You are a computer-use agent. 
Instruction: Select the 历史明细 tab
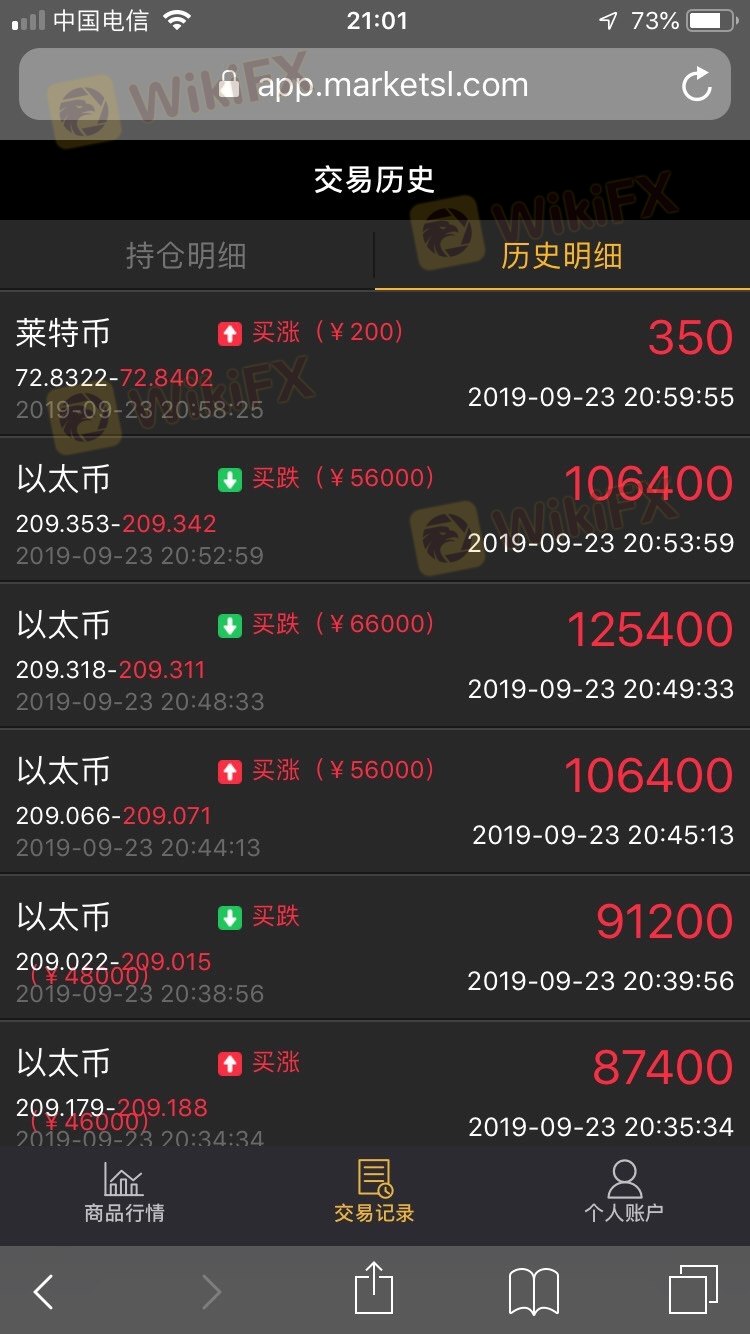click(x=562, y=256)
